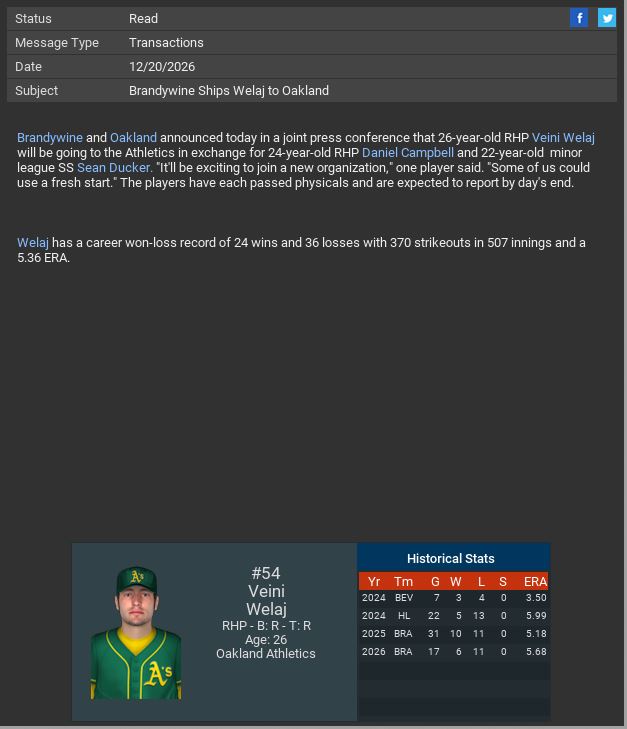
Task: View Veini Welaj's player profile link
Action: pyautogui.click(x=563, y=138)
